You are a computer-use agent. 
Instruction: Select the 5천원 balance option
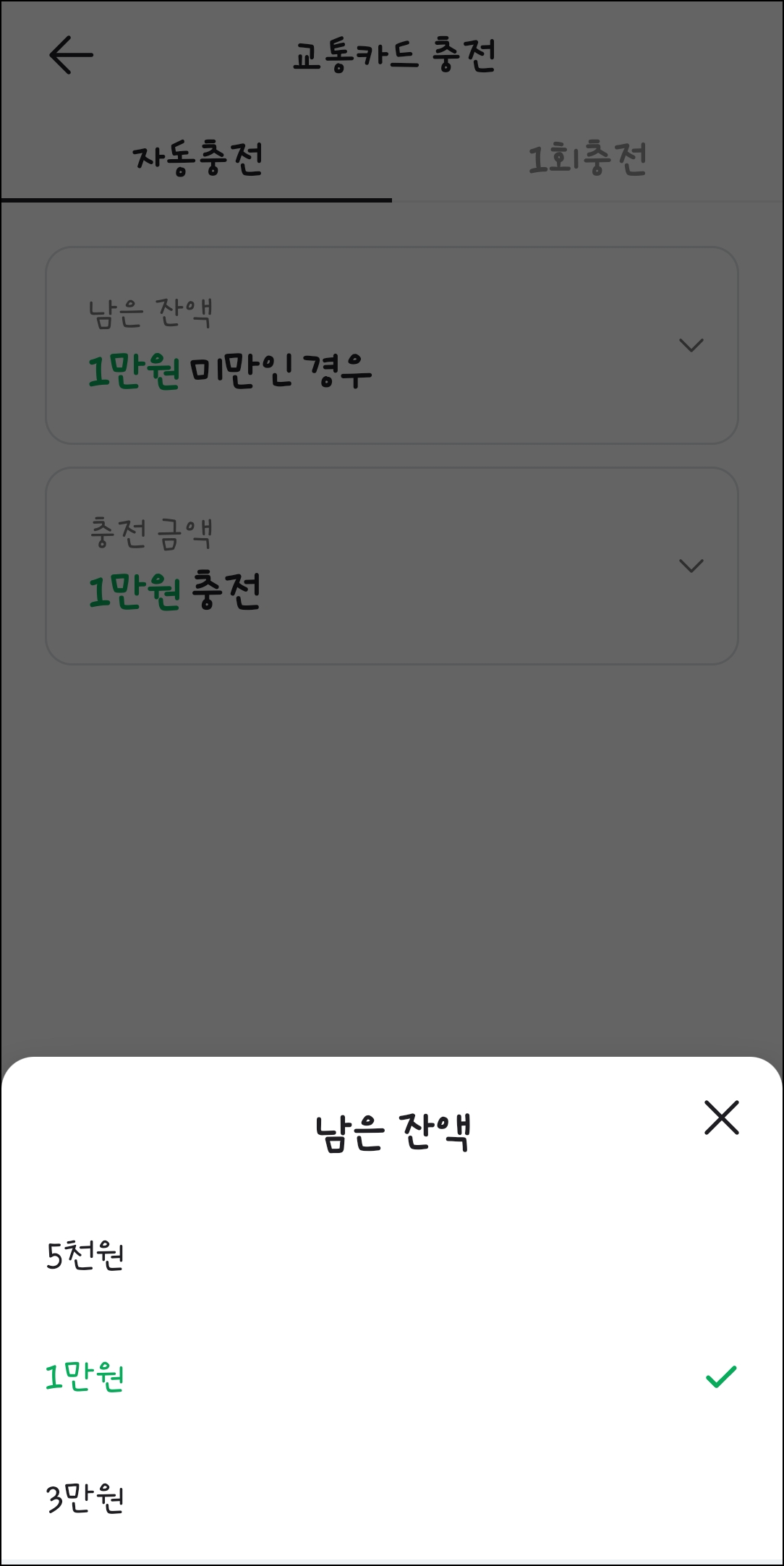tap(82, 1255)
